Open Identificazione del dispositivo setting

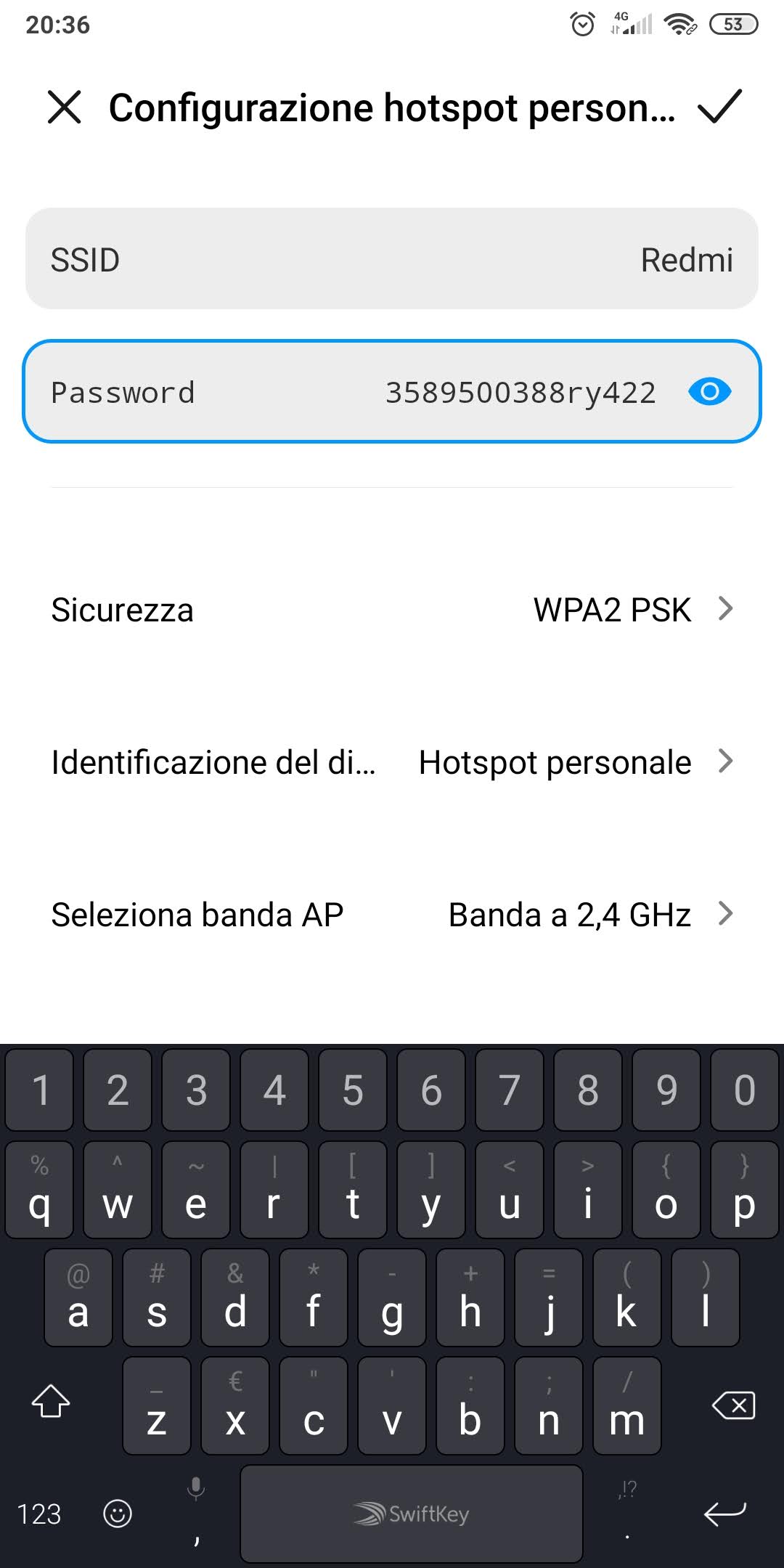(392, 761)
